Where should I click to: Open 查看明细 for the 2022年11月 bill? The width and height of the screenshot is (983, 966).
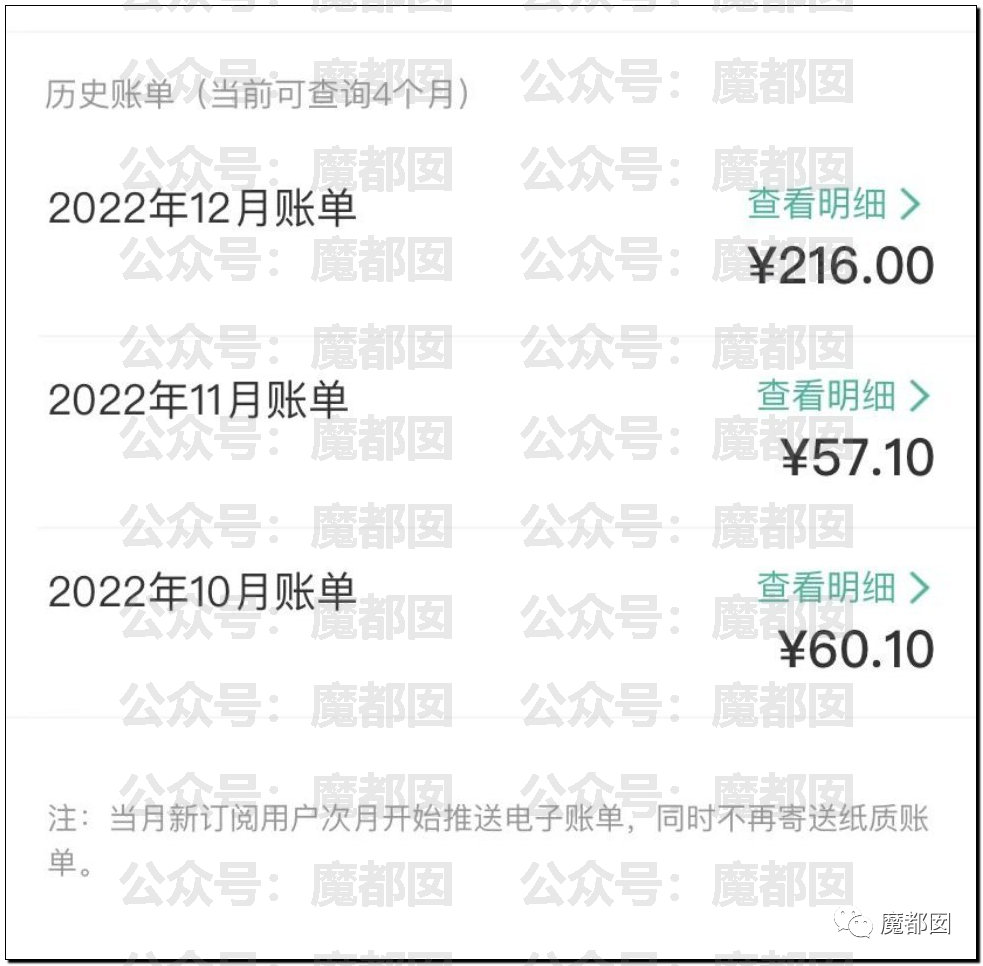tap(843, 397)
